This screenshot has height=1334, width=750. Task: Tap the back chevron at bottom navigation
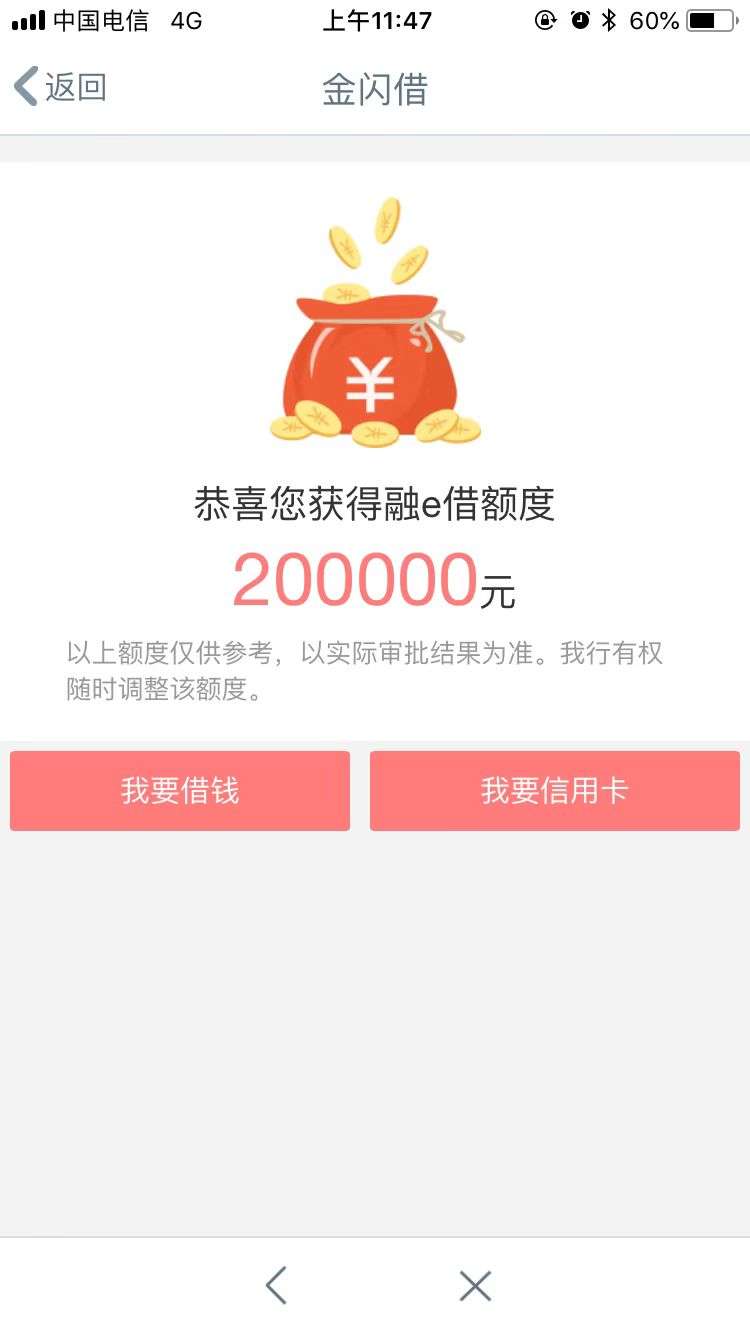click(x=276, y=1285)
